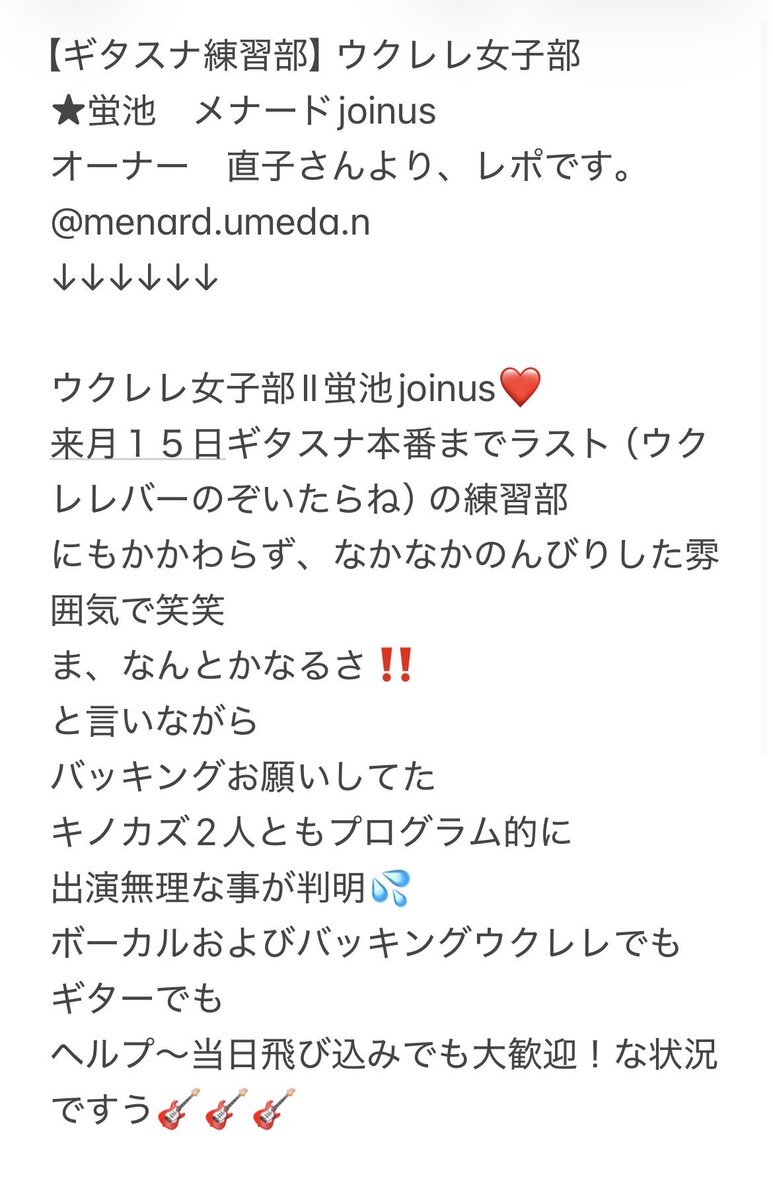Tap the underlined date 来月15日
Screen dimensions: 773x1200
pyautogui.click(x=137, y=442)
